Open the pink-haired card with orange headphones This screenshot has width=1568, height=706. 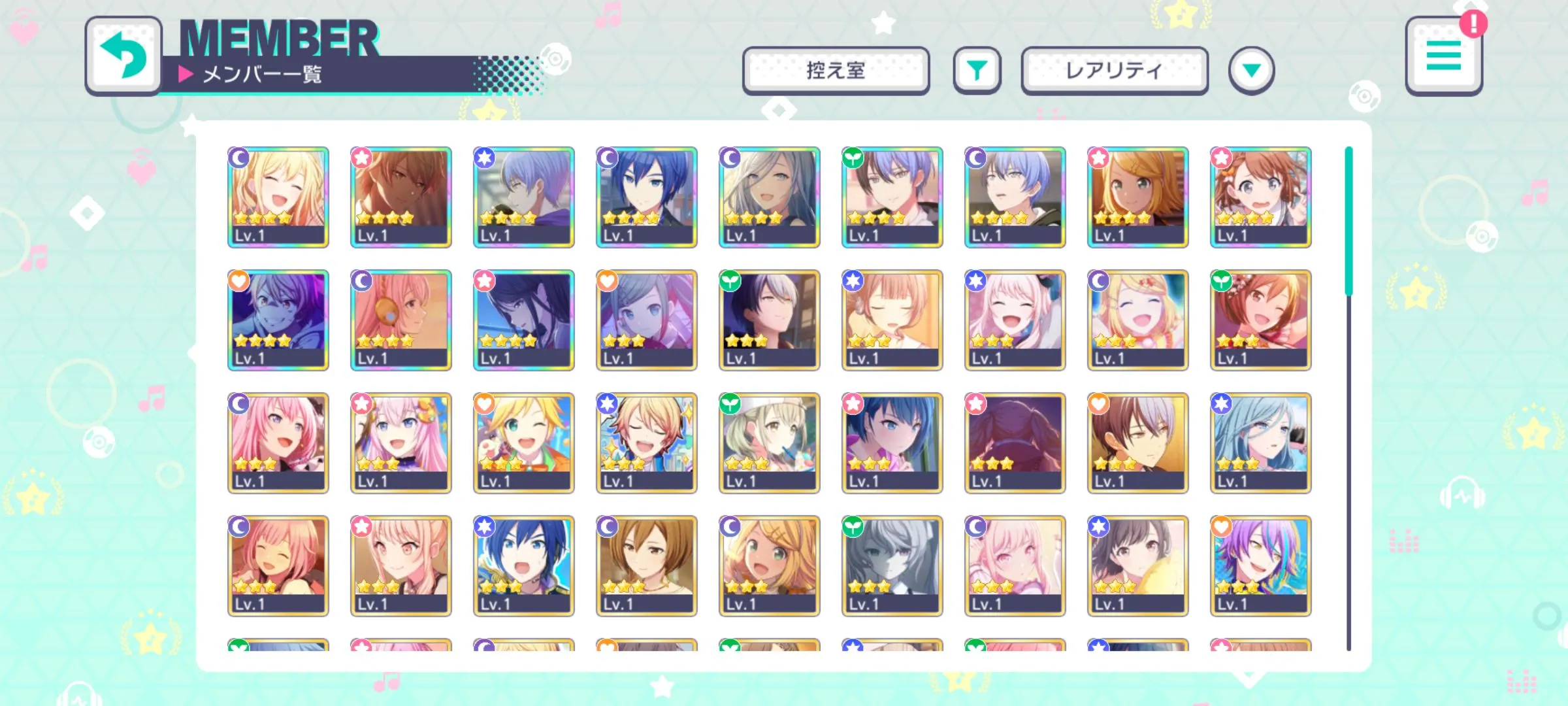[401, 320]
